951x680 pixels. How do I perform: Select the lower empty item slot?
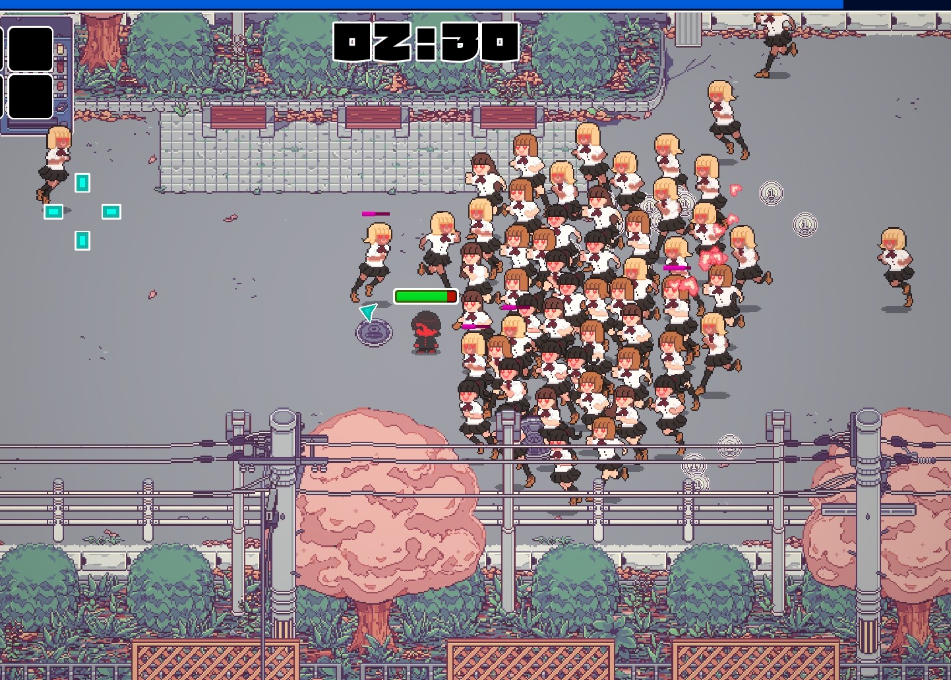click(x=30, y=96)
